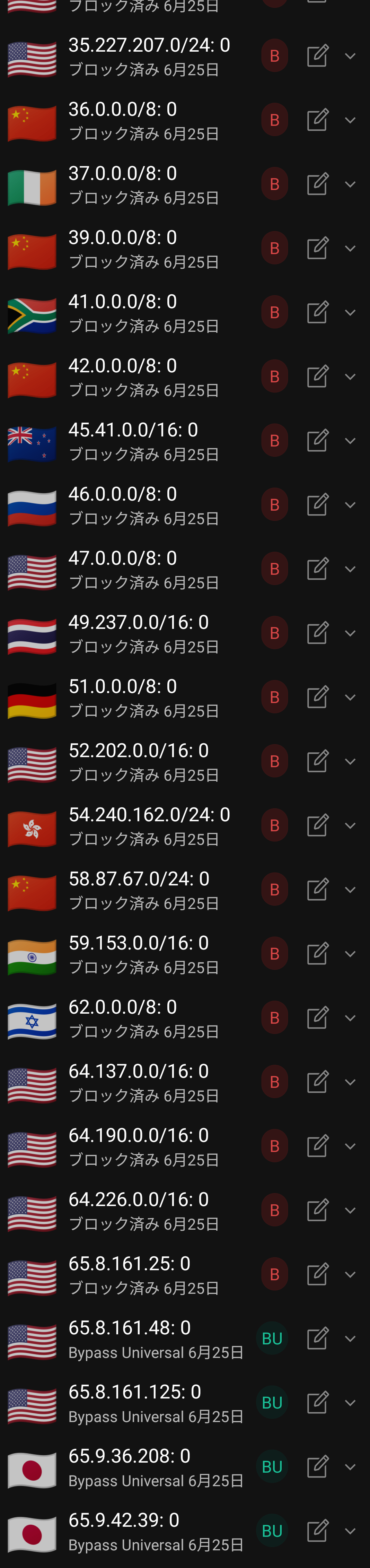Expand the 36.0.0.0/8 entry chevron
The image size is (370, 1568).
[350, 120]
